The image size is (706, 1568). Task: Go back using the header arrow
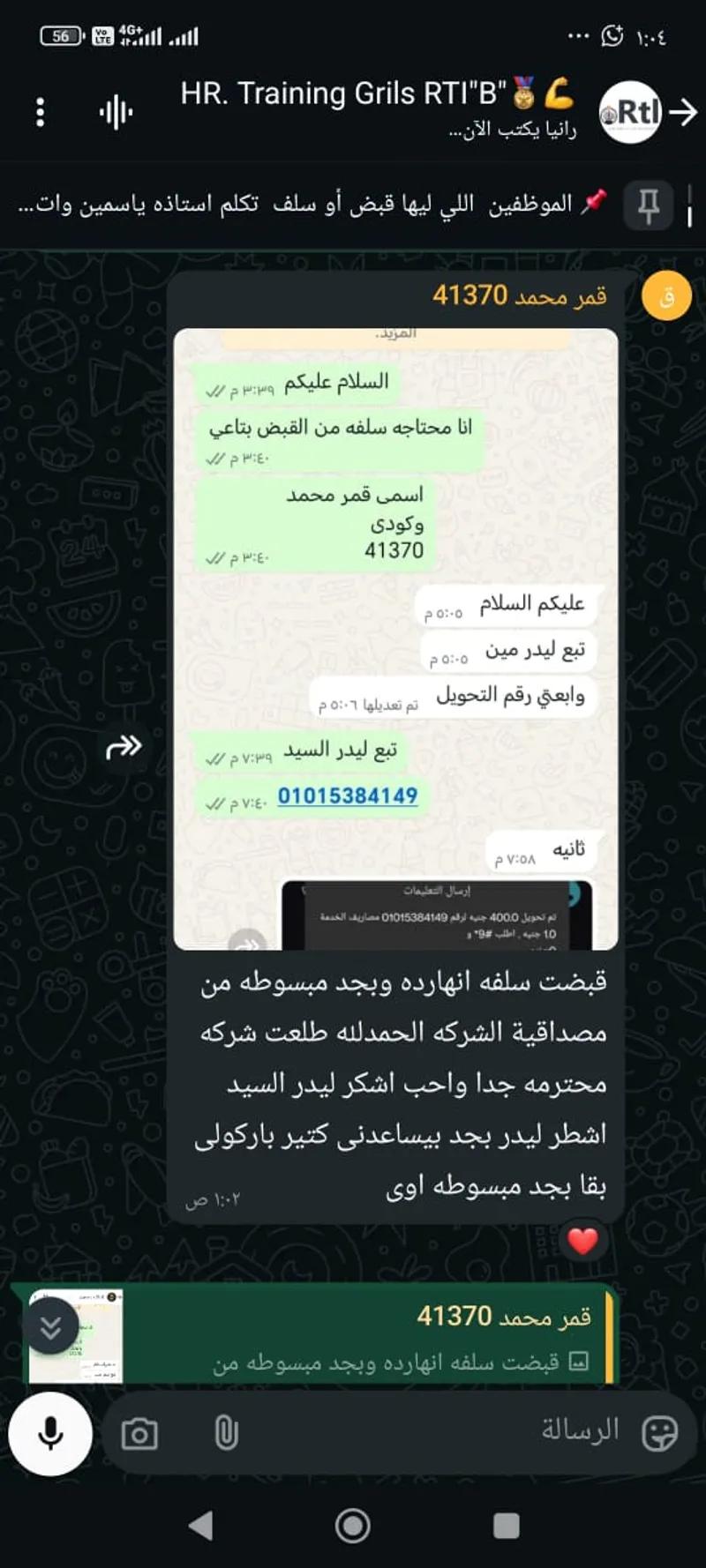(683, 112)
